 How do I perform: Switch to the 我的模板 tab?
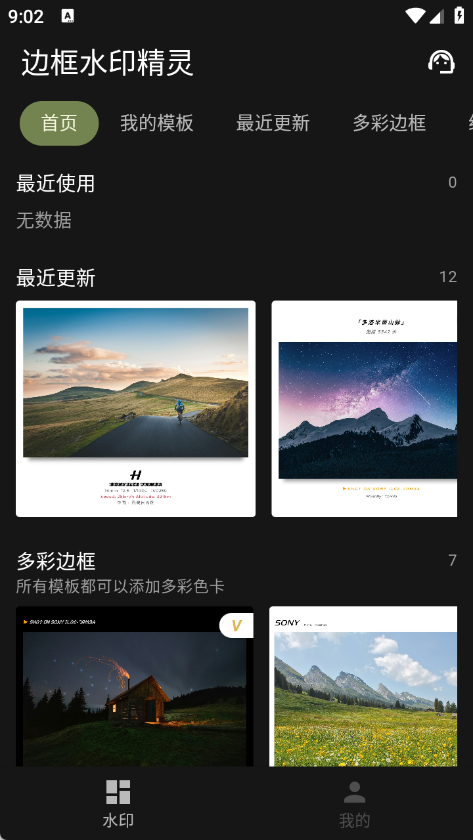coord(156,123)
